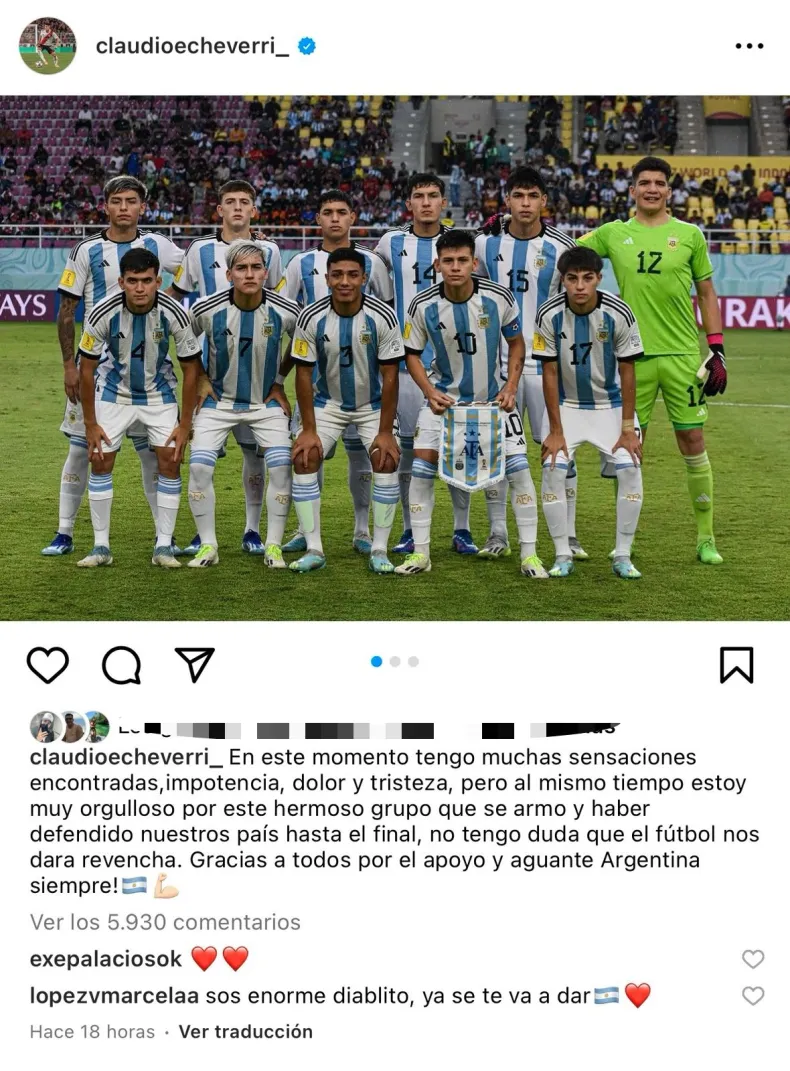The image size is (790, 1071).
Task: Like exepalaciosok's comment
Action: coord(753,959)
